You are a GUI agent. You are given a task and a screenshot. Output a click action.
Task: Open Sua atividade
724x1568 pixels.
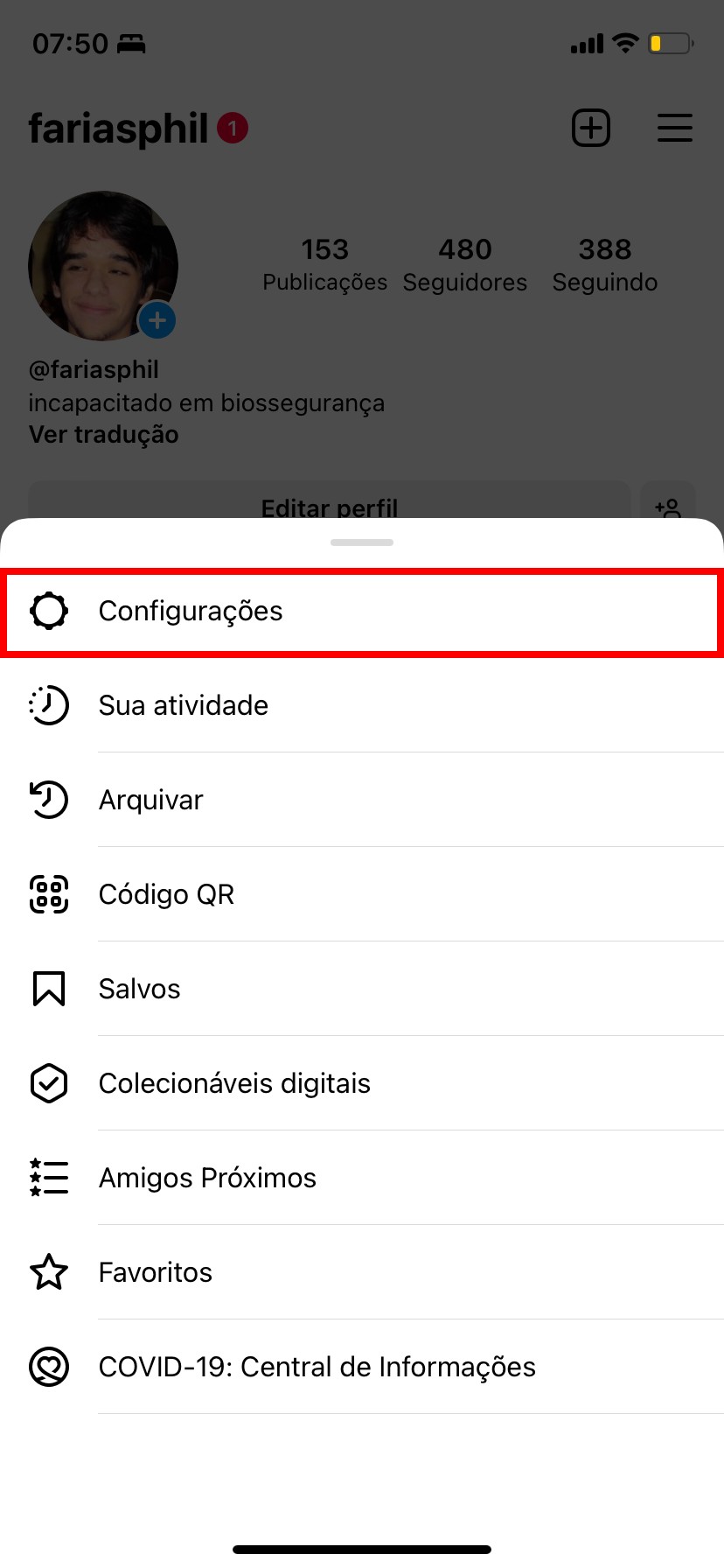(x=362, y=705)
